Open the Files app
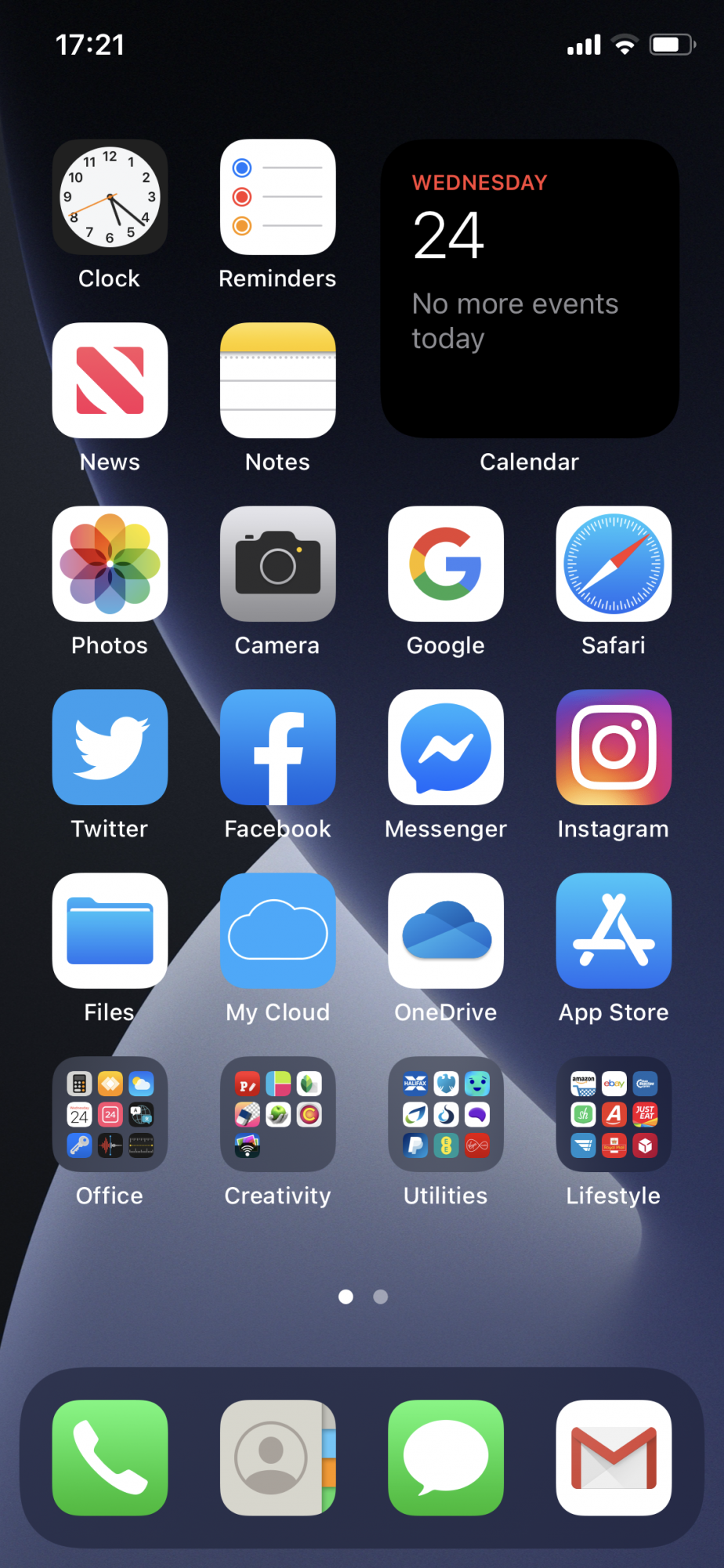 [110, 931]
